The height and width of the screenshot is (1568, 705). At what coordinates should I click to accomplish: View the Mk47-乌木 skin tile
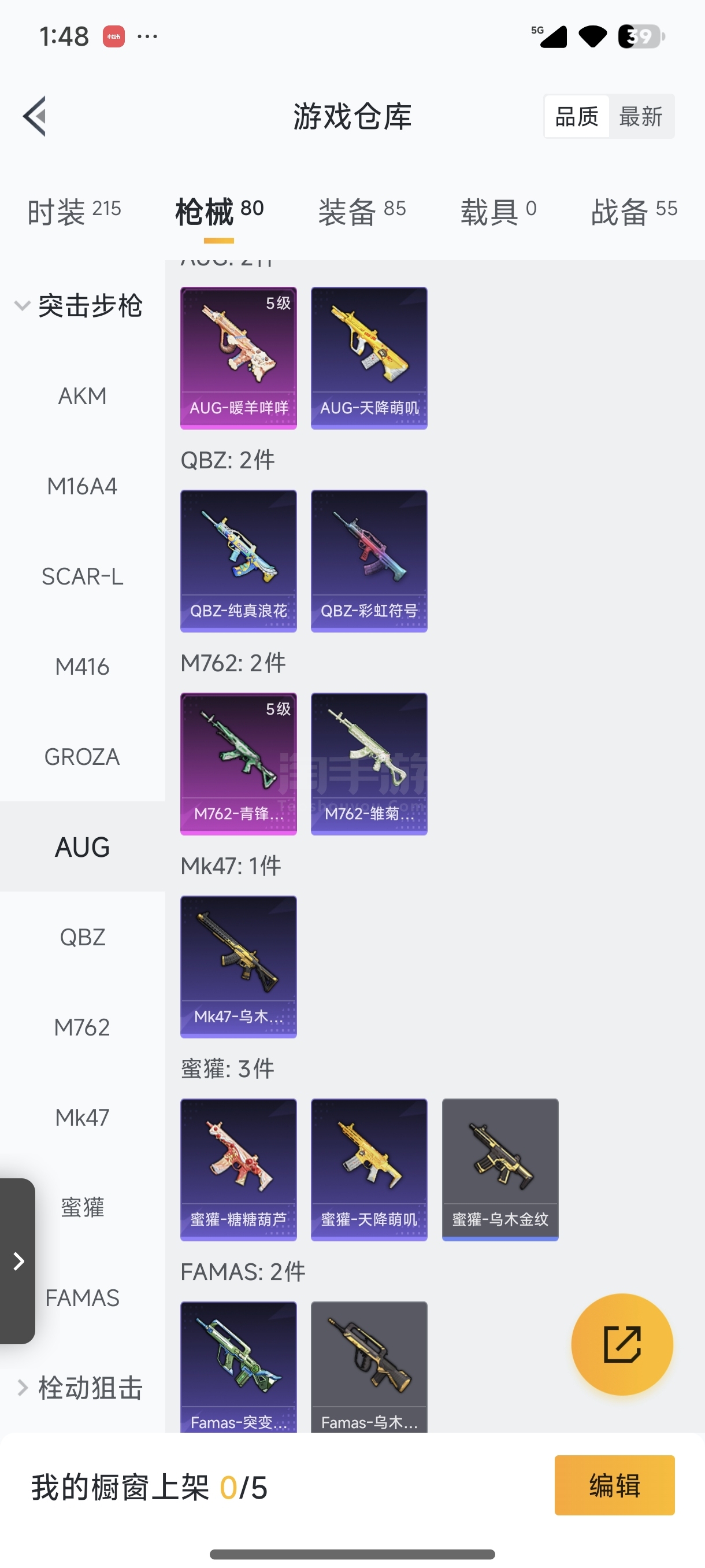click(x=239, y=967)
